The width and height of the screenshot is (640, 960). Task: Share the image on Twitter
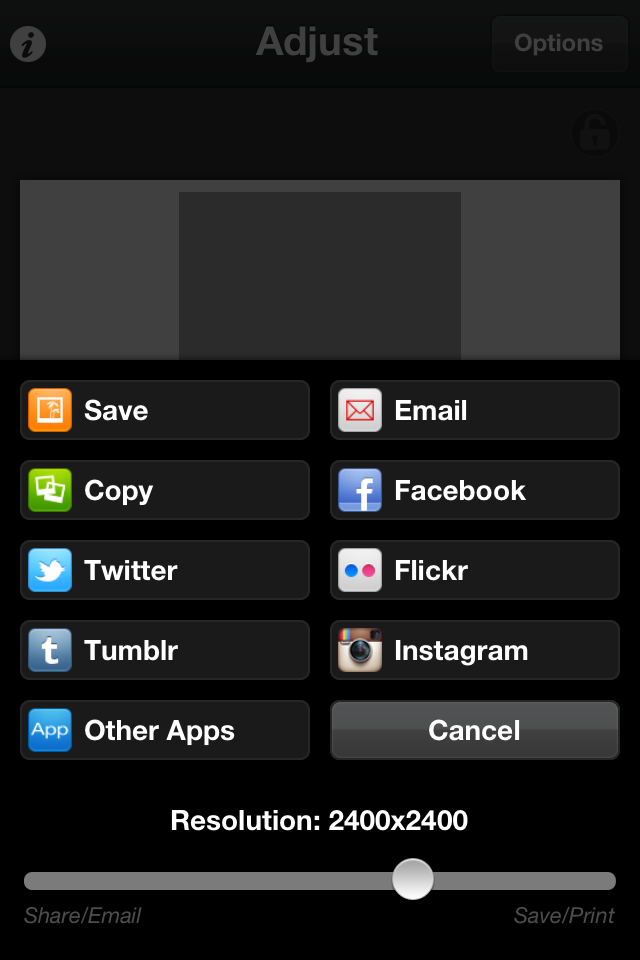165,570
